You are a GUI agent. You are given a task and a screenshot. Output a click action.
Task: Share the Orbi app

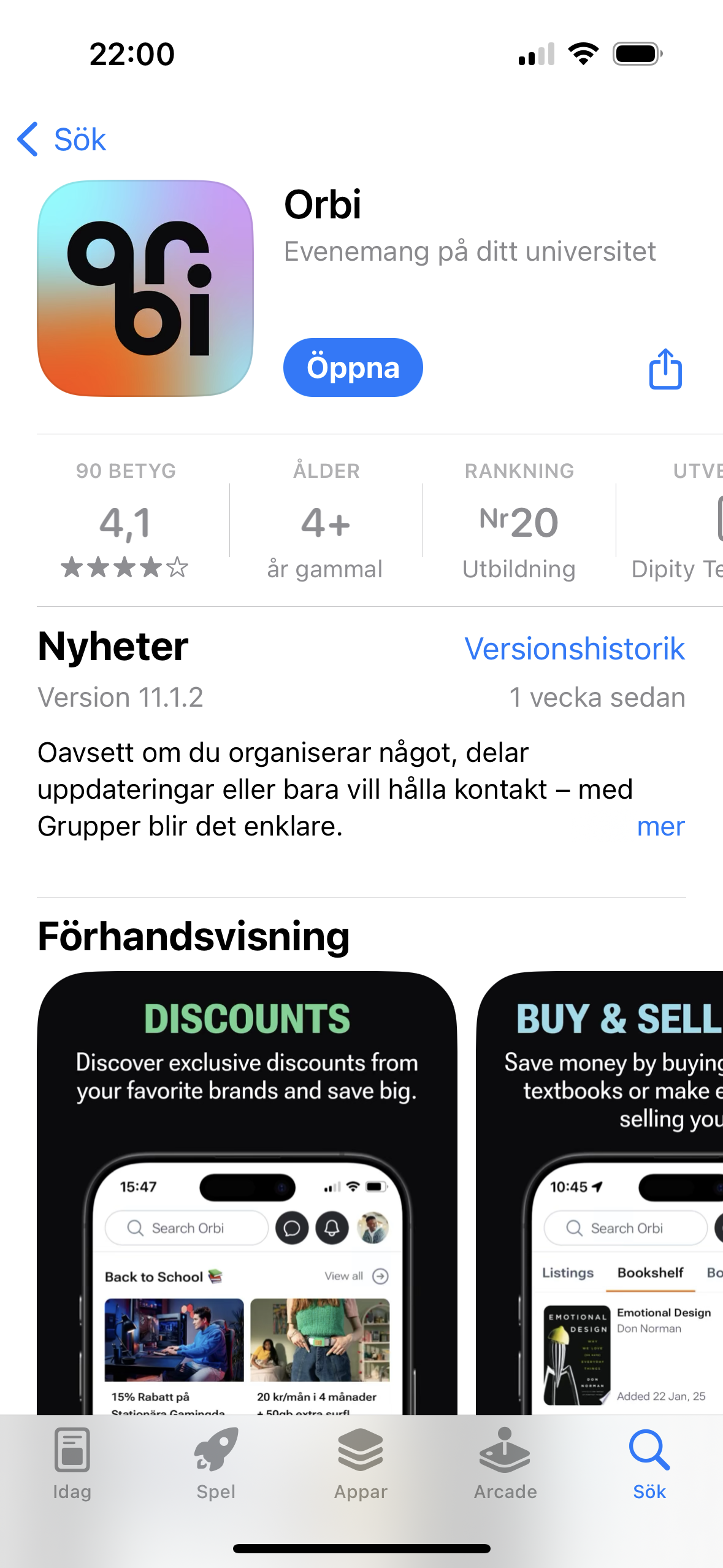coord(665,369)
